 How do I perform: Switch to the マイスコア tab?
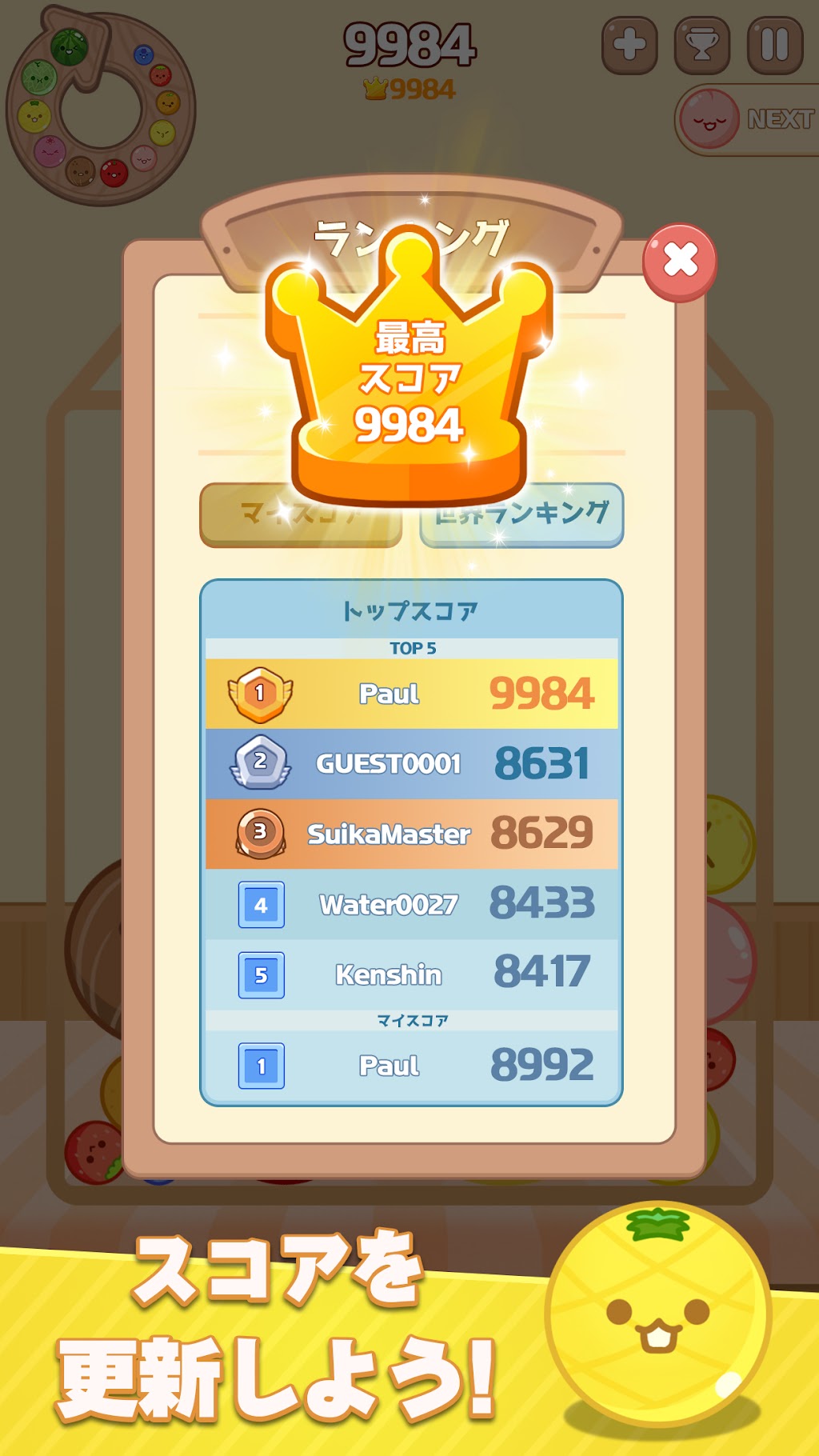coord(300,516)
